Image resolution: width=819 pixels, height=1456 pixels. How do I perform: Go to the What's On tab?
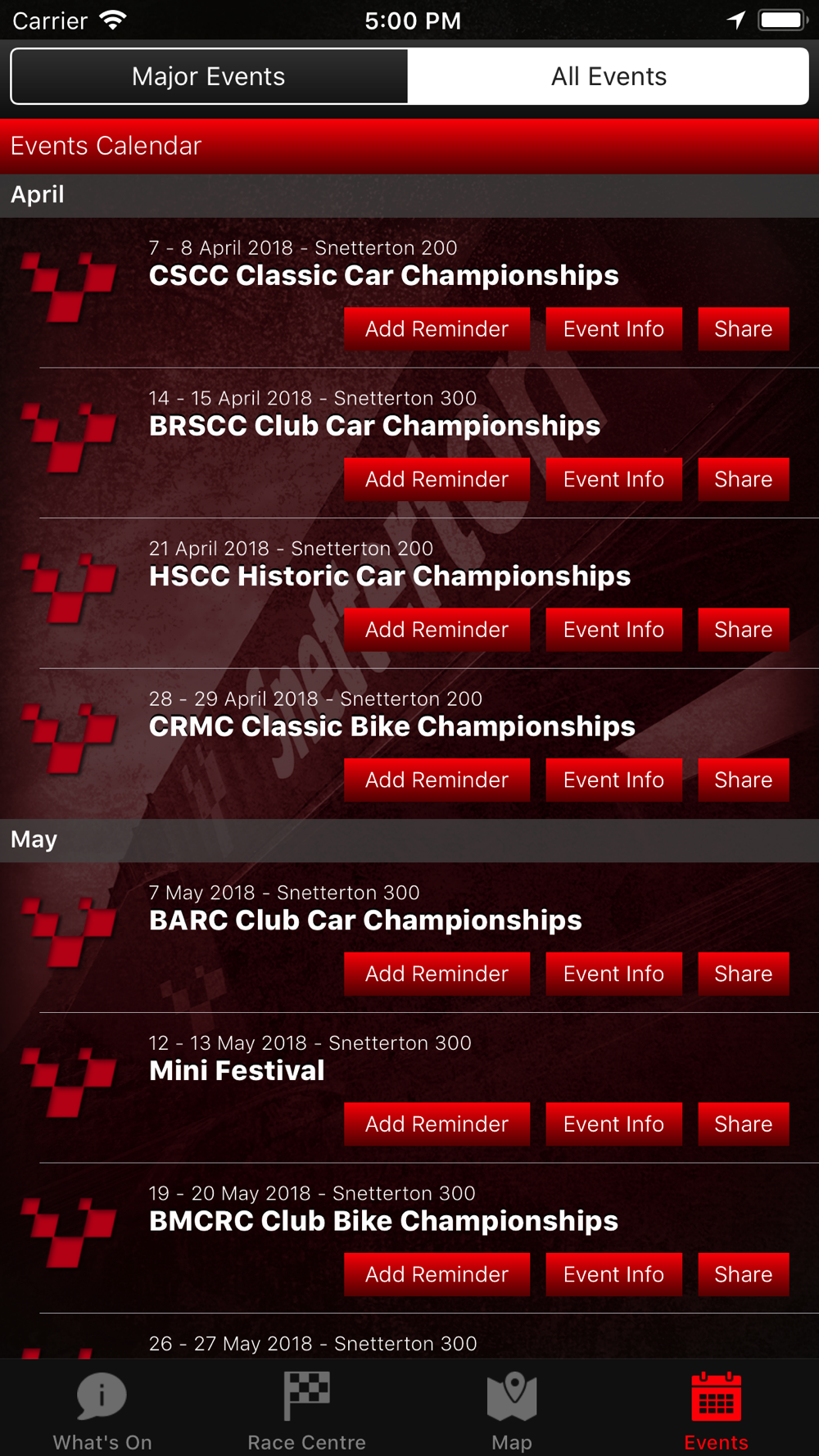click(x=102, y=1410)
